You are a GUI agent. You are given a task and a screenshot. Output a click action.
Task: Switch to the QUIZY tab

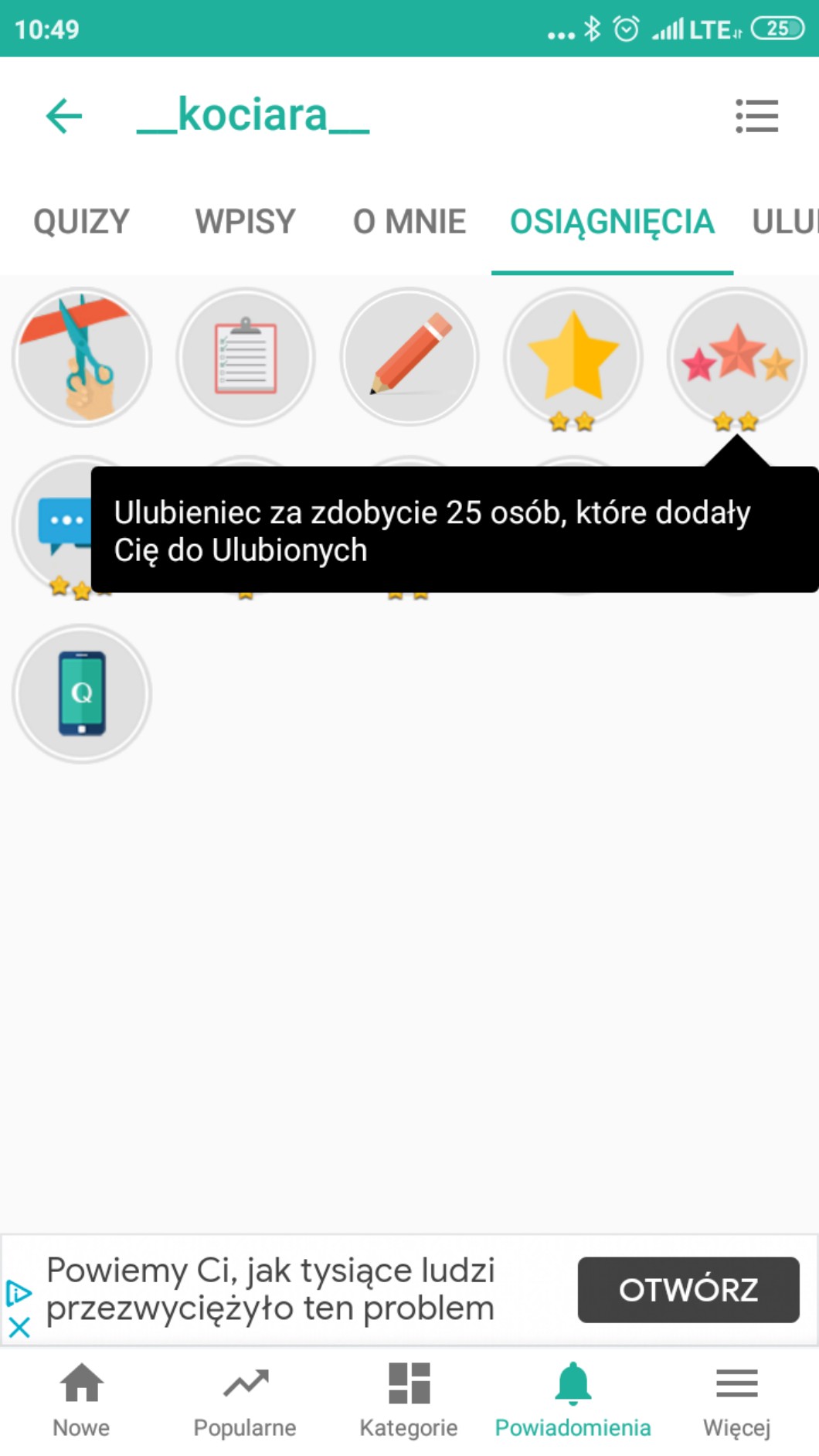[x=81, y=222]
